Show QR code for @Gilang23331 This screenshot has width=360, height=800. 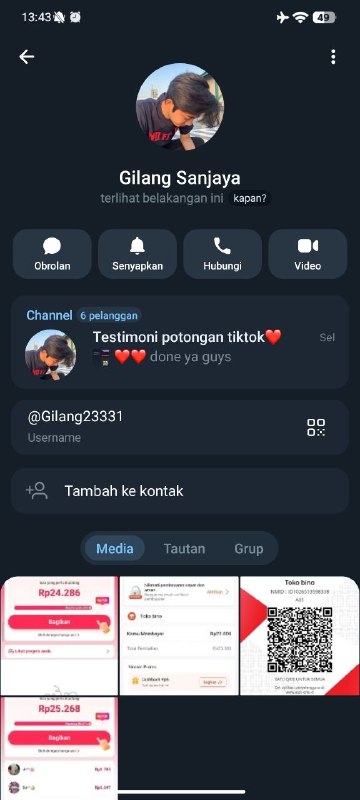point(316,427)
